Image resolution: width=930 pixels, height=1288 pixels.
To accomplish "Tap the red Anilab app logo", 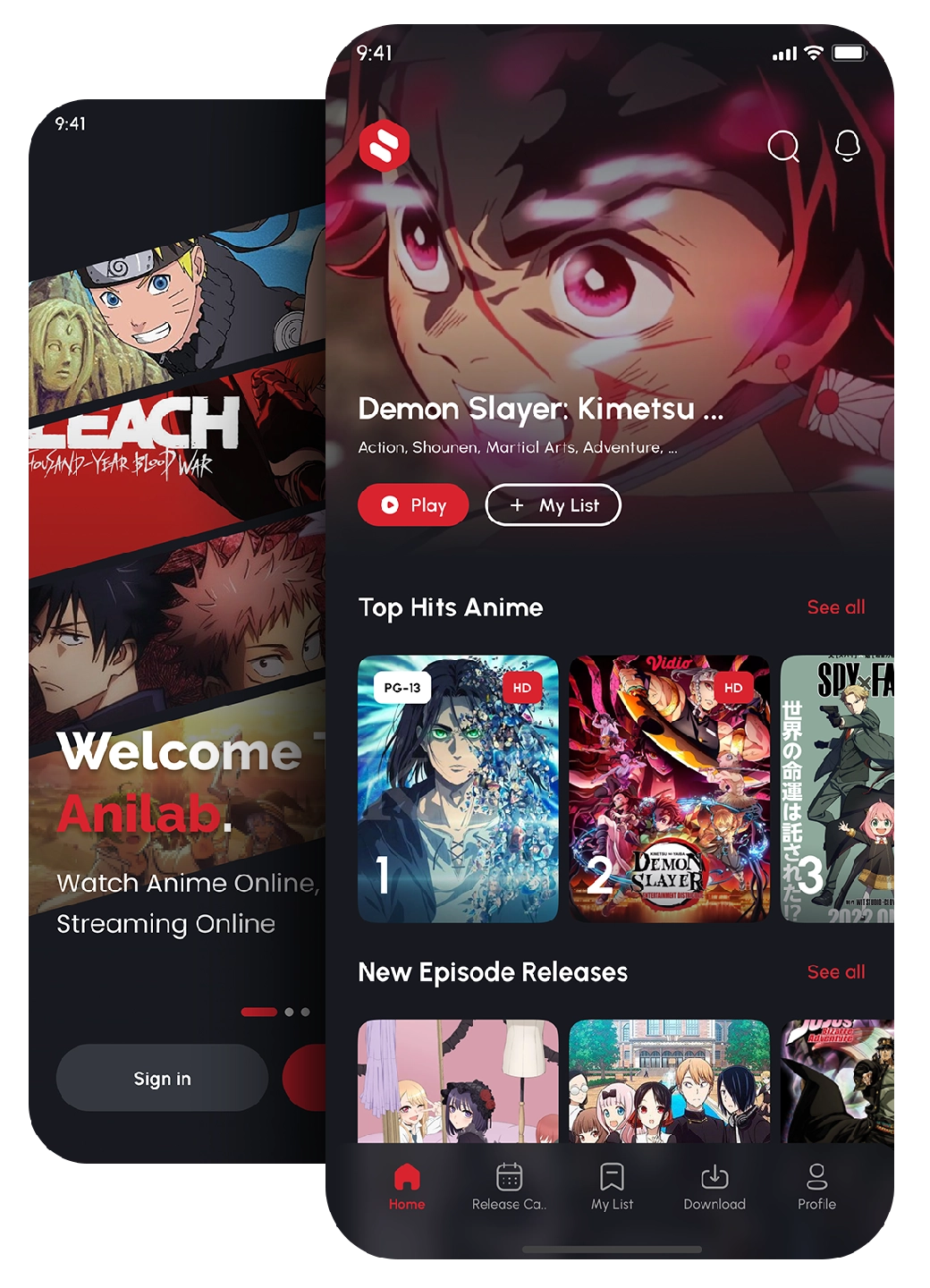I will [385, 146].
